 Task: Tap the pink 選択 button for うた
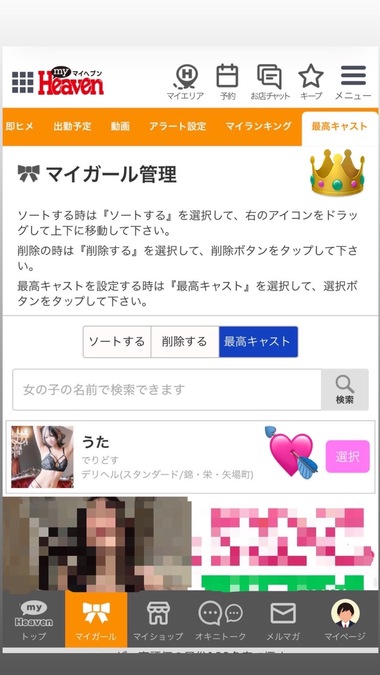click(348, 456)
